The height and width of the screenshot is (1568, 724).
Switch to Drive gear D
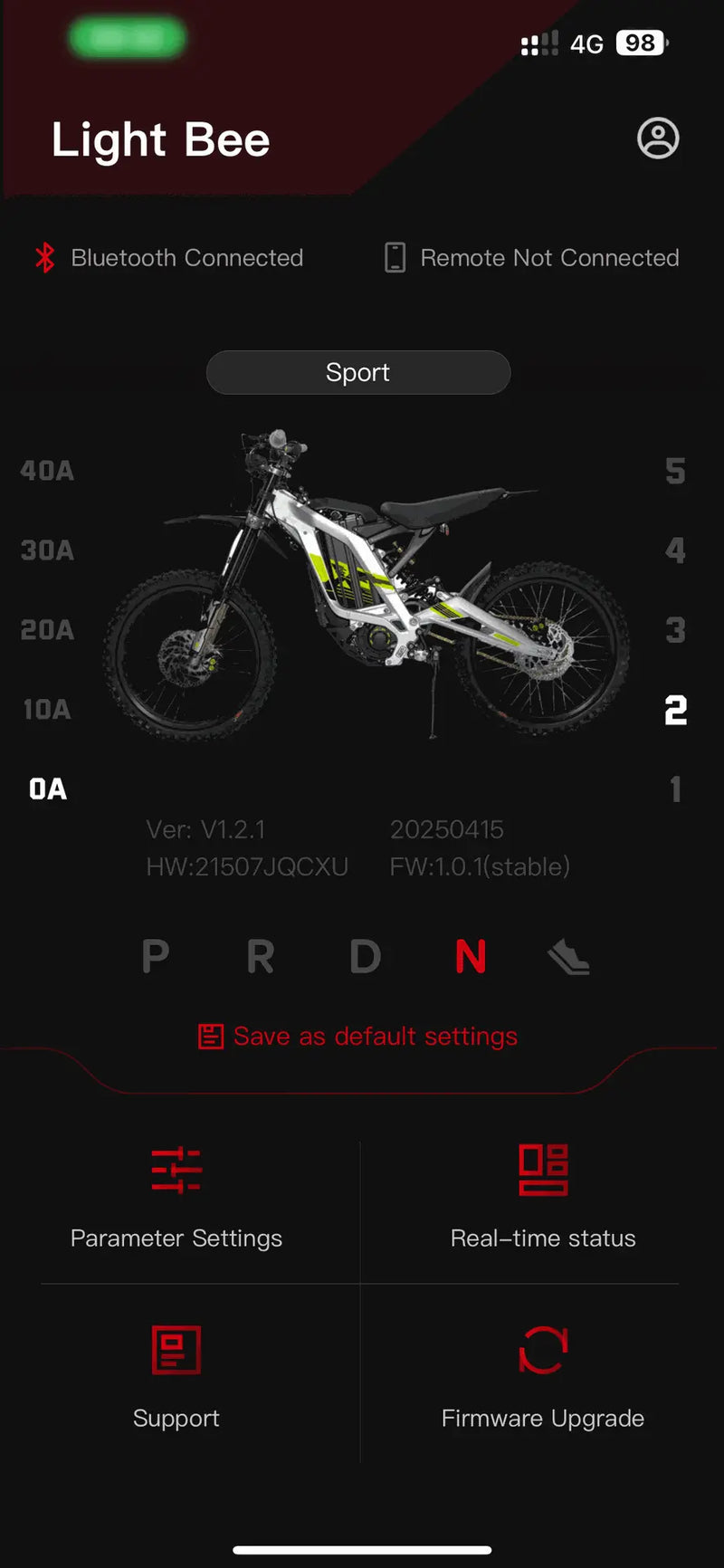366,957
